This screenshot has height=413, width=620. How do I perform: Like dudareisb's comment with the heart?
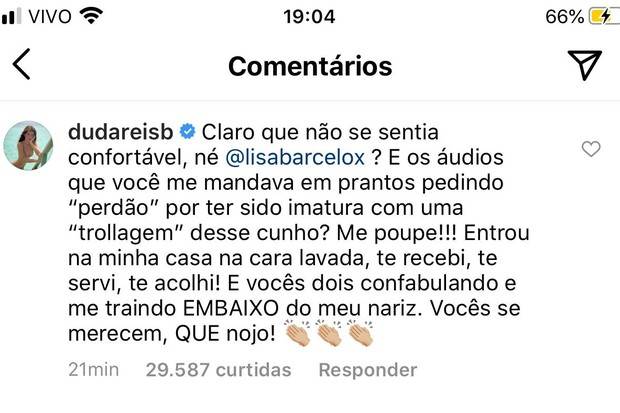pyautogui.click(x=590, y=150)
